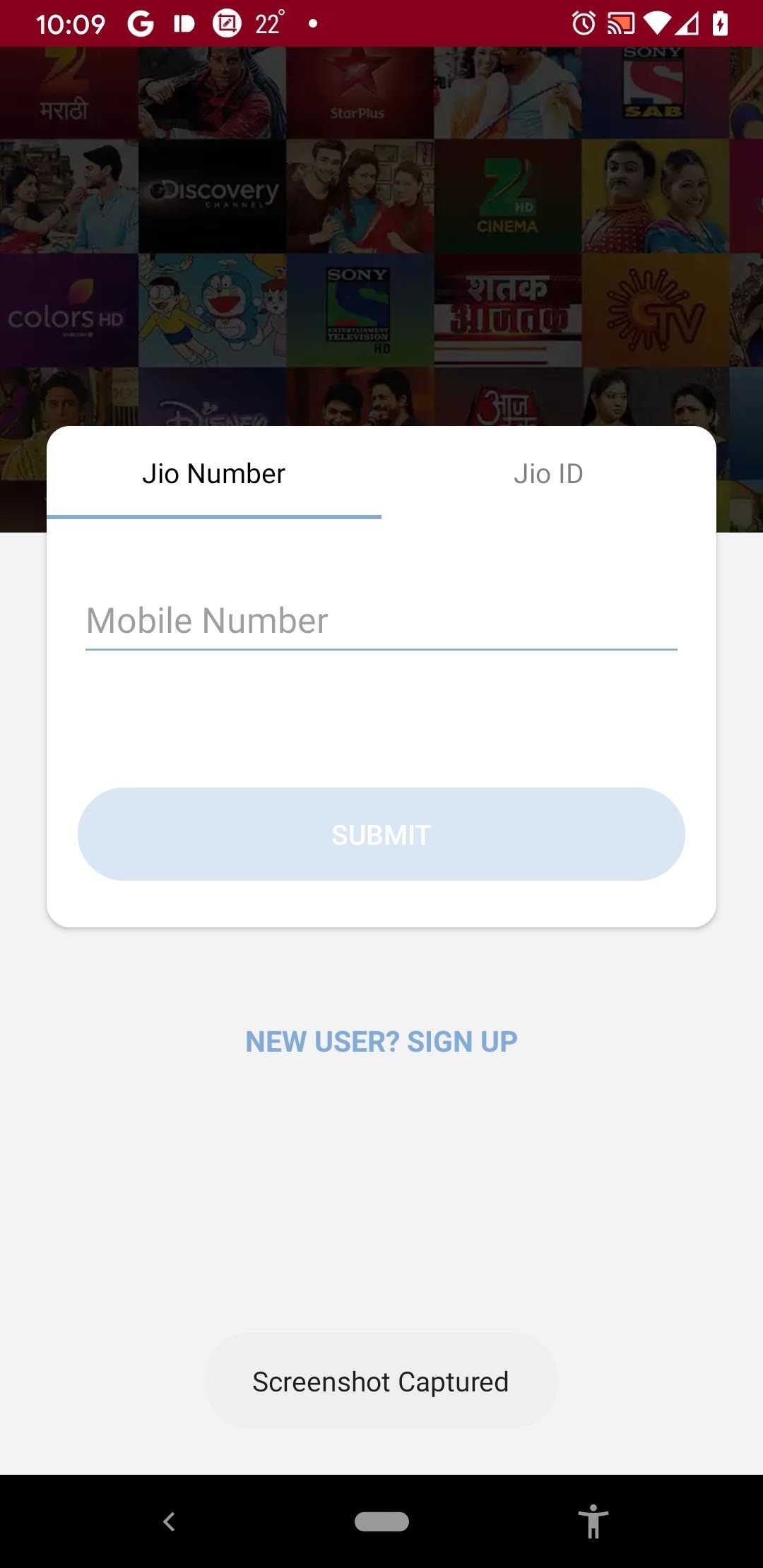The image size is (763, 1568).
Task: Open New User? Sign Up link
Action: click(x=381, y=1042)
